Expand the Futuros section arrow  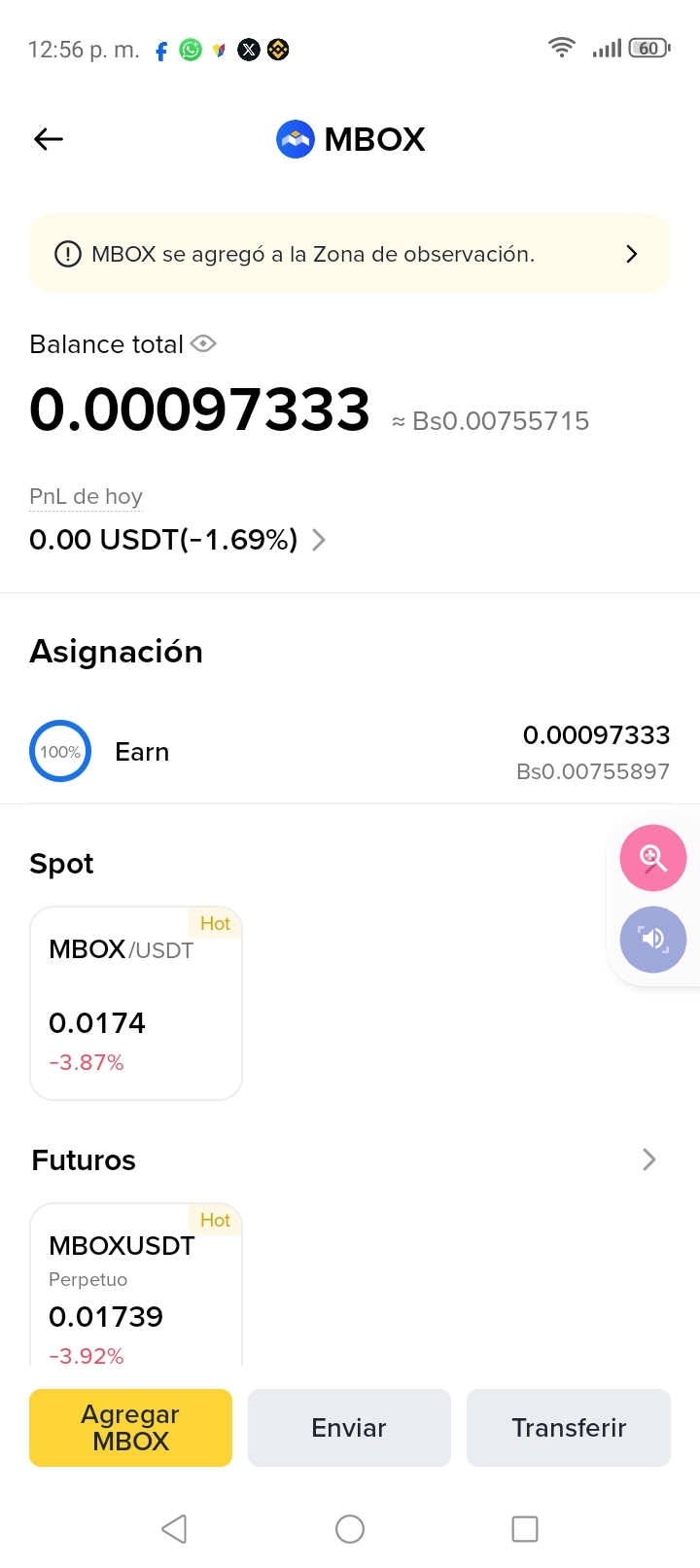(649, 1159)
